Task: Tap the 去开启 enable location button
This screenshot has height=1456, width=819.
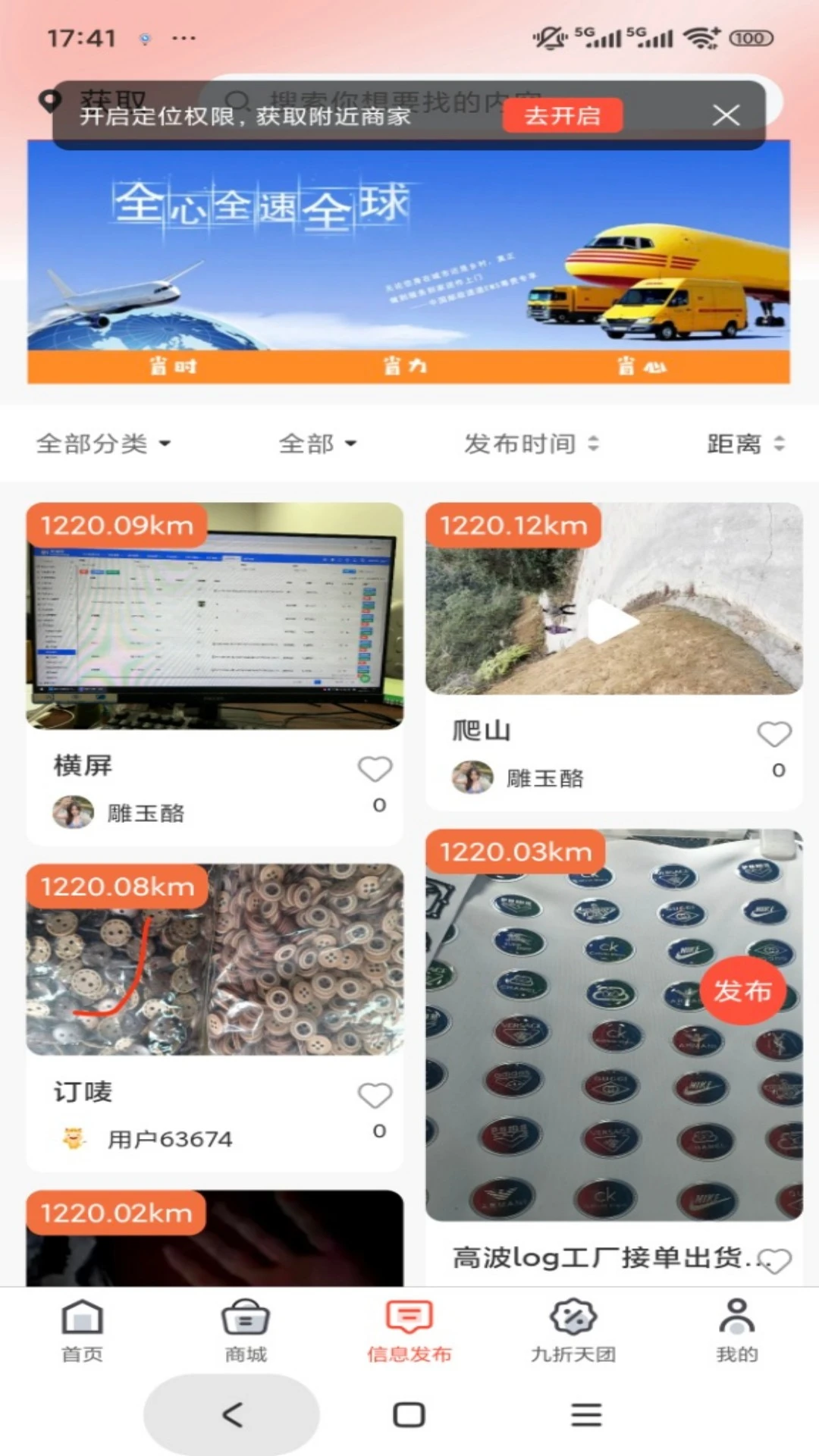Action: point(563,116)
